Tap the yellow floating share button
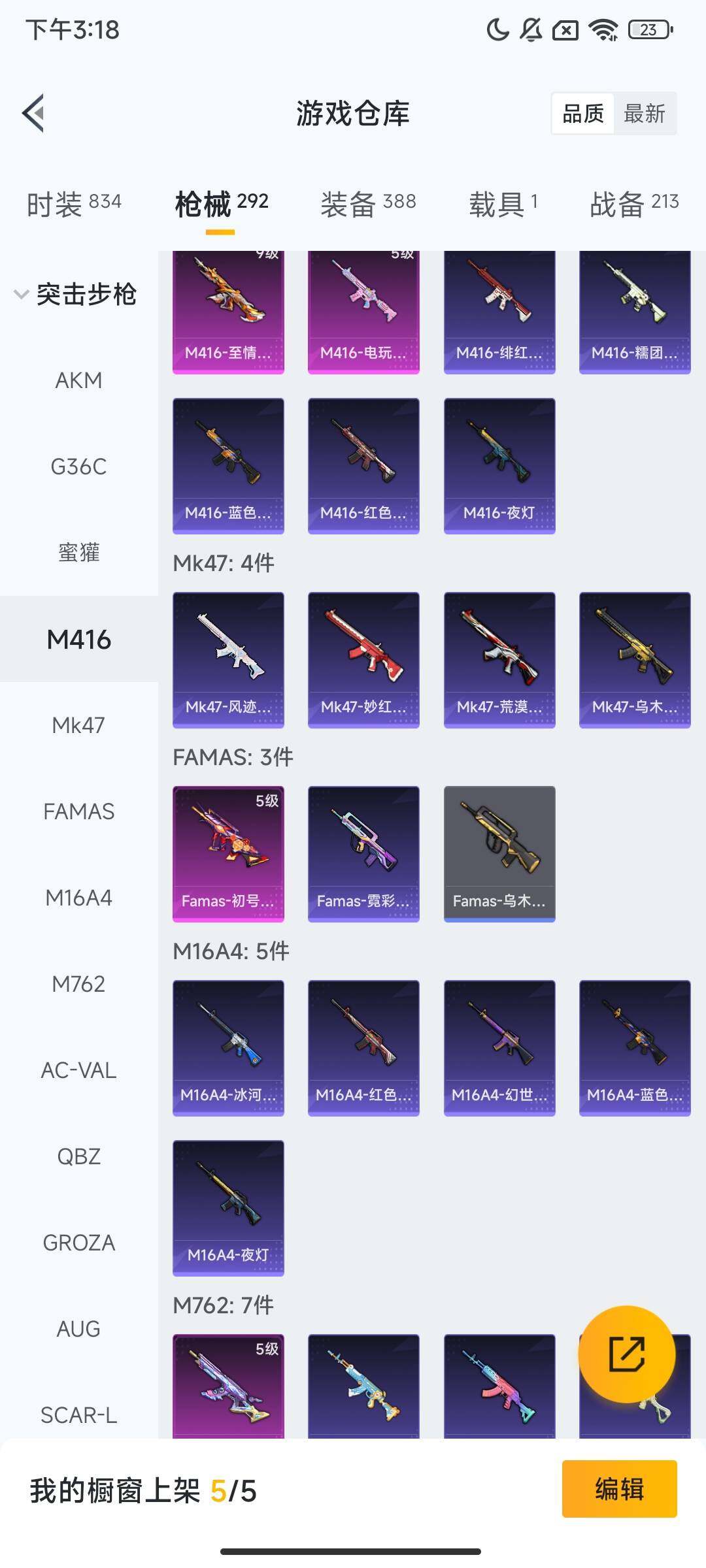706x1568 pixels. tap(626, 1354)
